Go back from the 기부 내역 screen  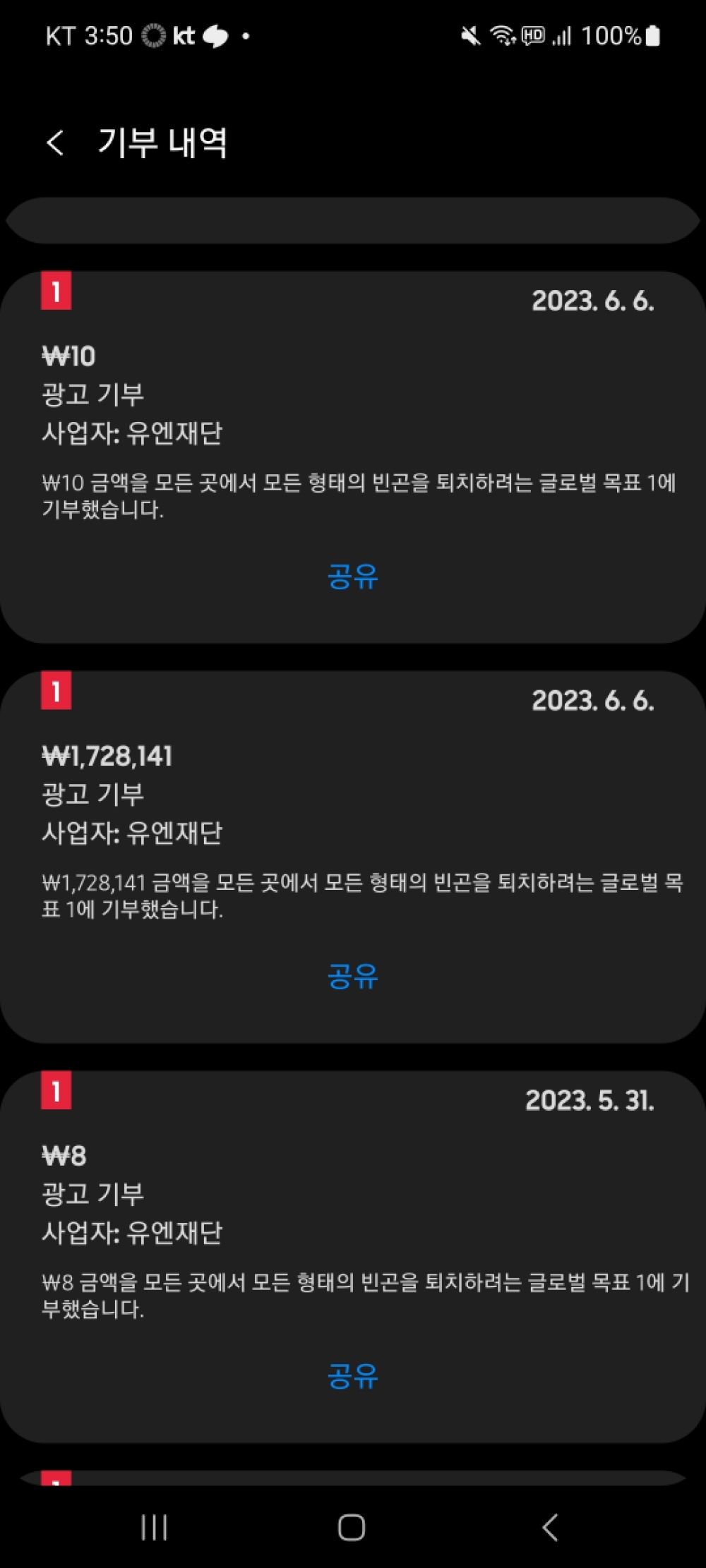click(55, 143)
